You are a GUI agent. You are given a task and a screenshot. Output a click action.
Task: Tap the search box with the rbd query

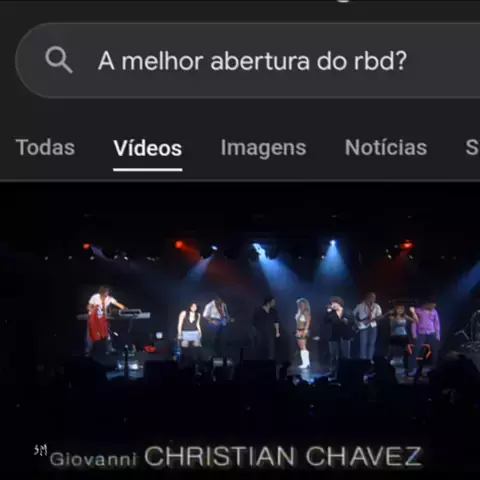[248, 60]
